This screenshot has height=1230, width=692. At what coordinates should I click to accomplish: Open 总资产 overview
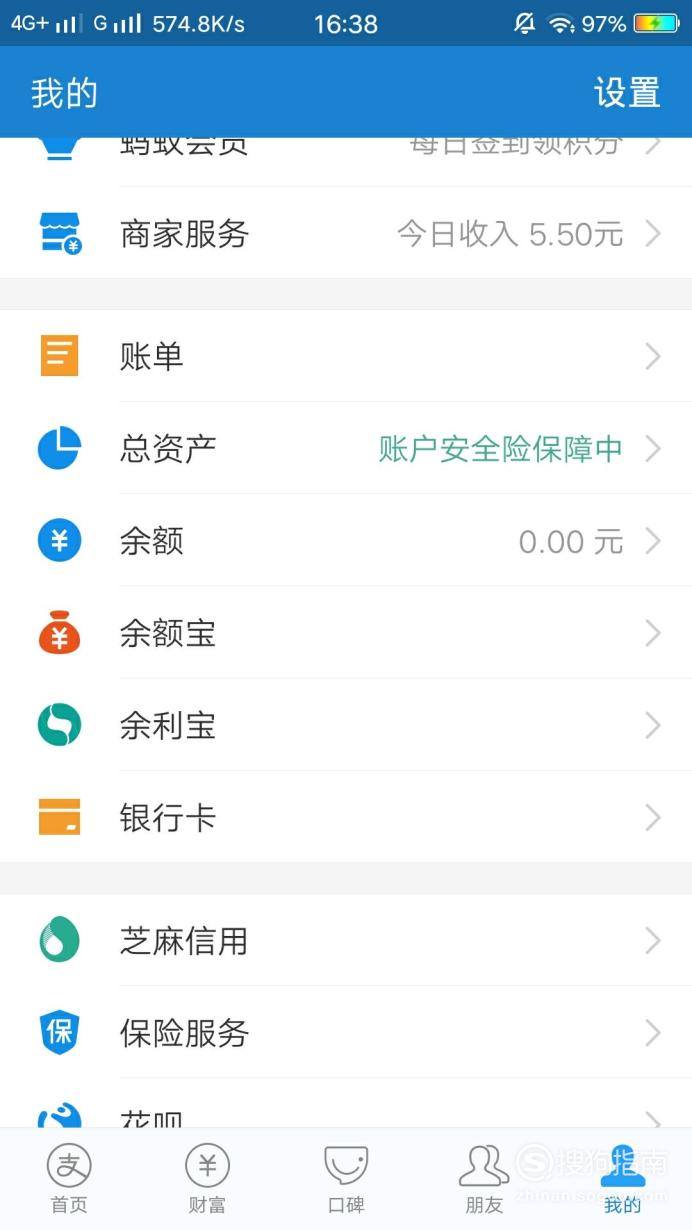[346, 448]
